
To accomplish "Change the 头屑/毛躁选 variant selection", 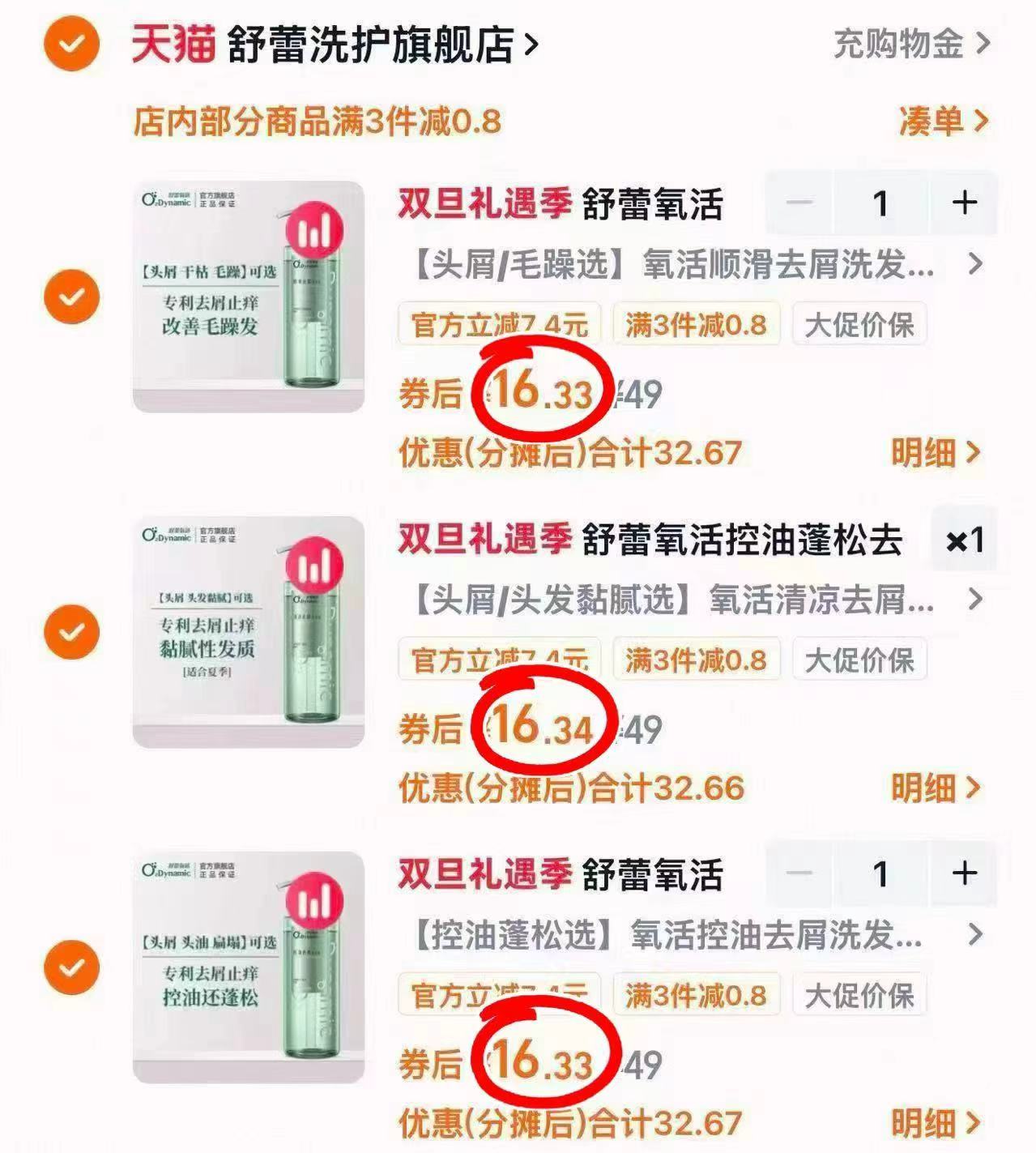I will coord(689,265).
